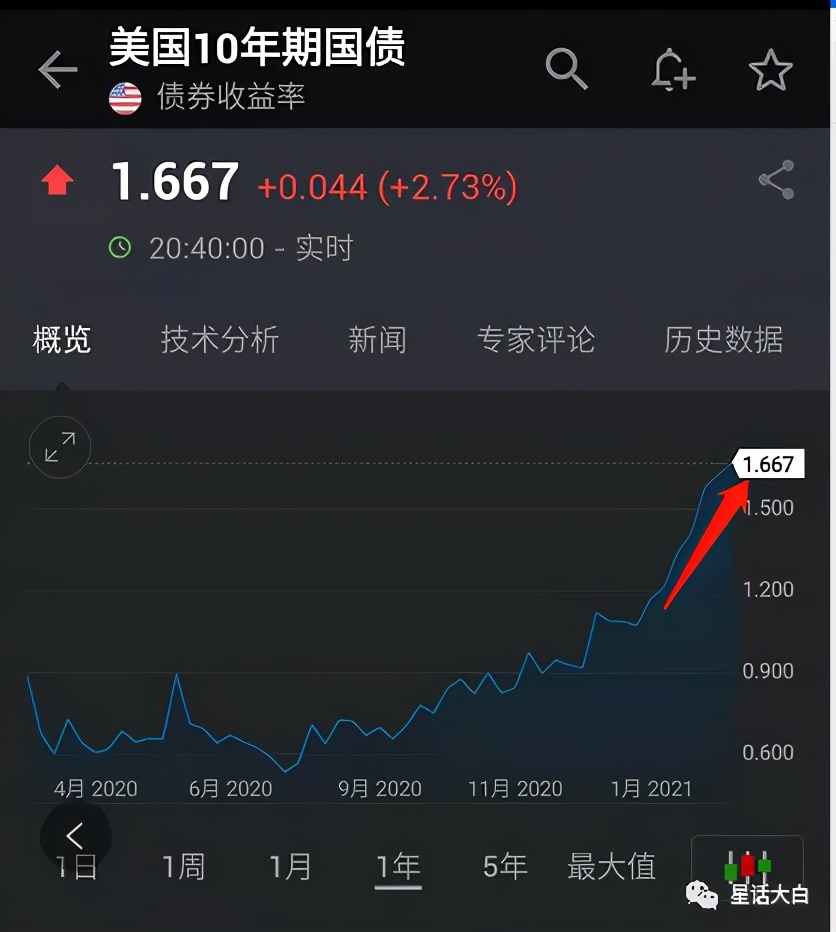The width and height of the screenshot is (836, 932).
Task: Select the 1月 period under the chart
Action: [x=291, y=868]
